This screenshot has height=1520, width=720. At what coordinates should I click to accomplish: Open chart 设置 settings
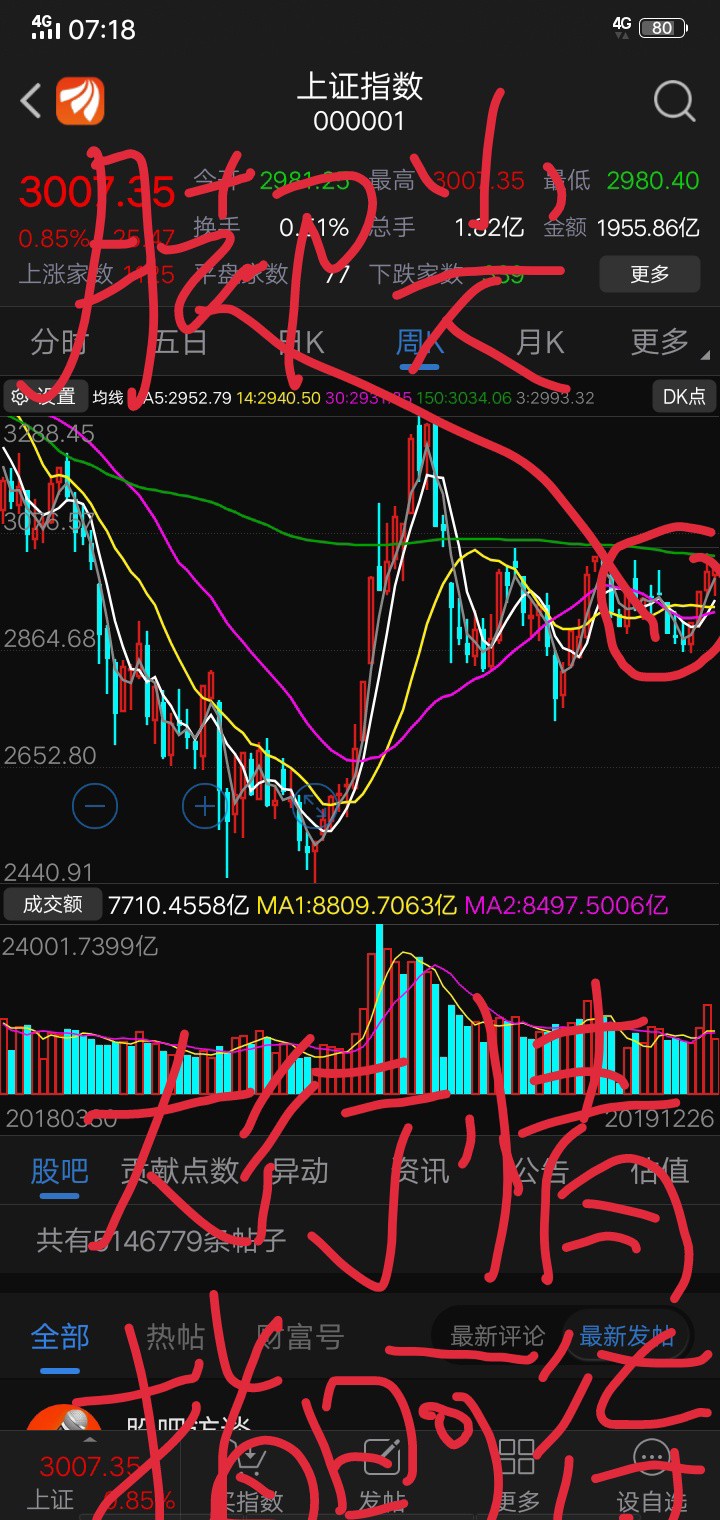44,396
